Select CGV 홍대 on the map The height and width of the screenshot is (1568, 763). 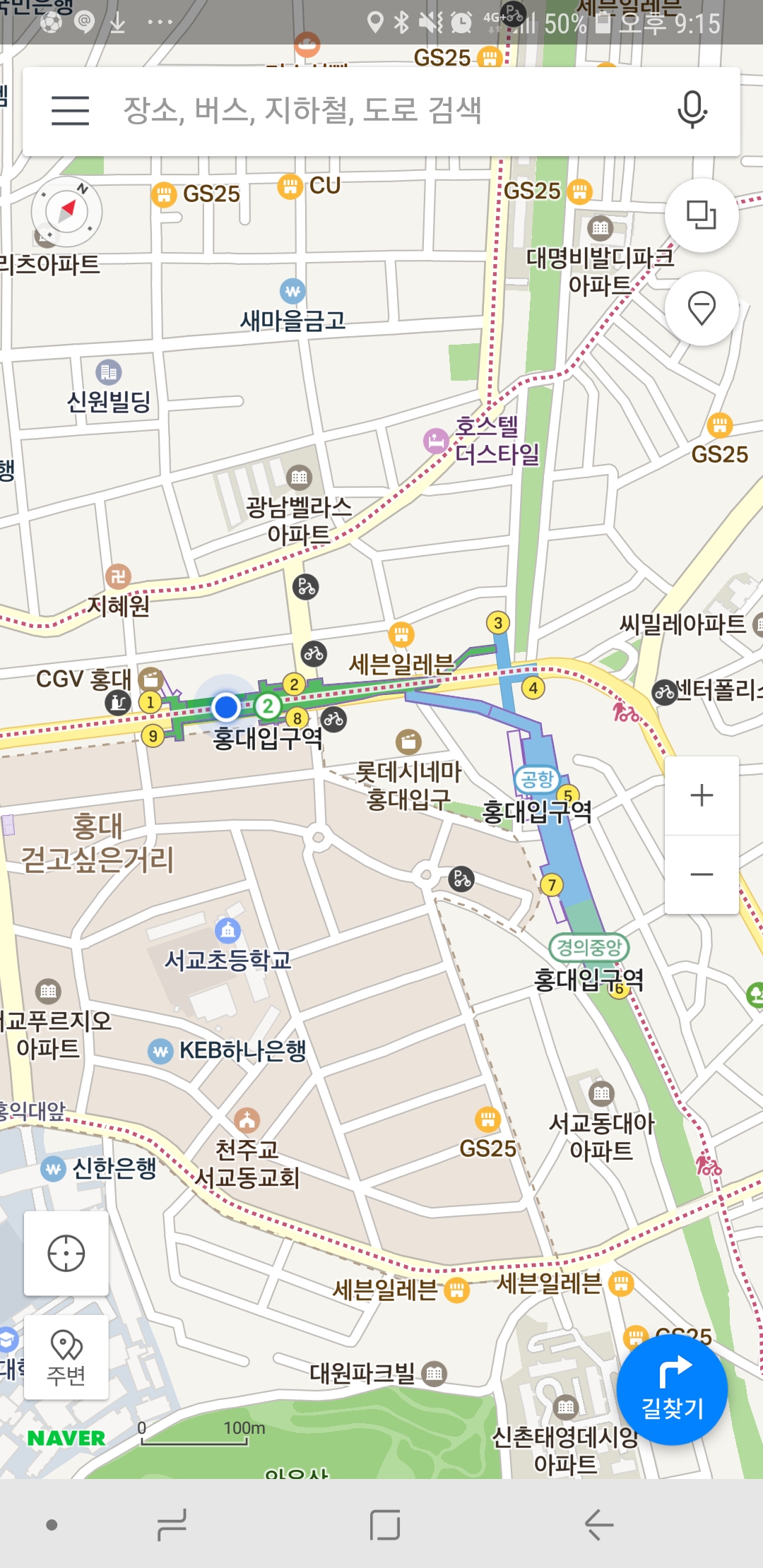point(150,679)
